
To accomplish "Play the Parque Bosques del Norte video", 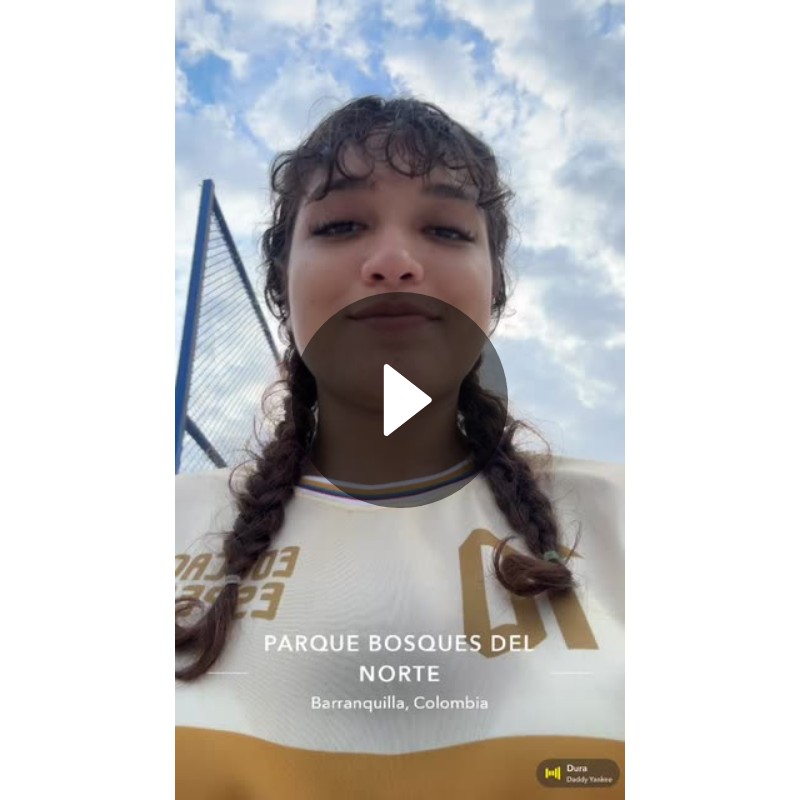I will point(404,400).
